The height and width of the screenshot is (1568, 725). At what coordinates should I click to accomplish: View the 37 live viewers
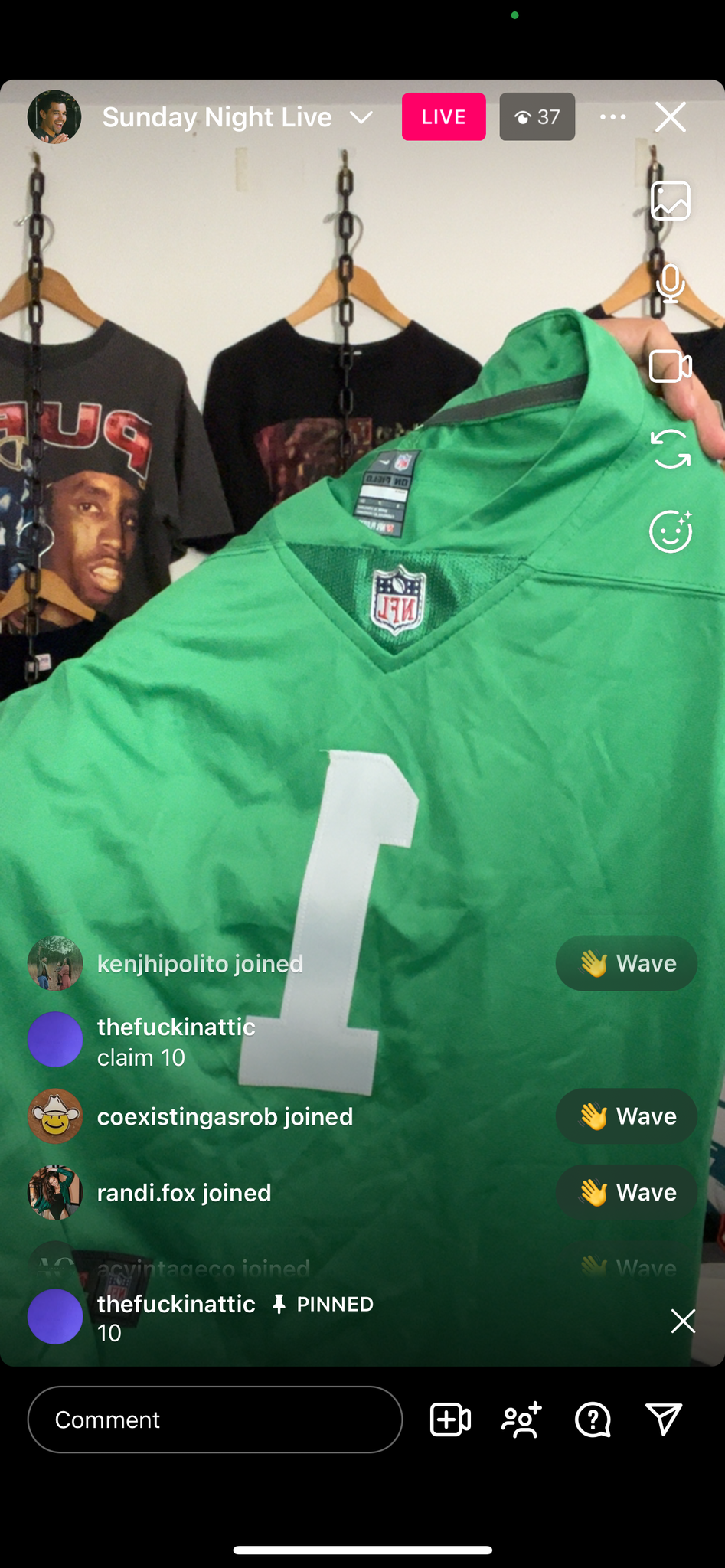537,117
